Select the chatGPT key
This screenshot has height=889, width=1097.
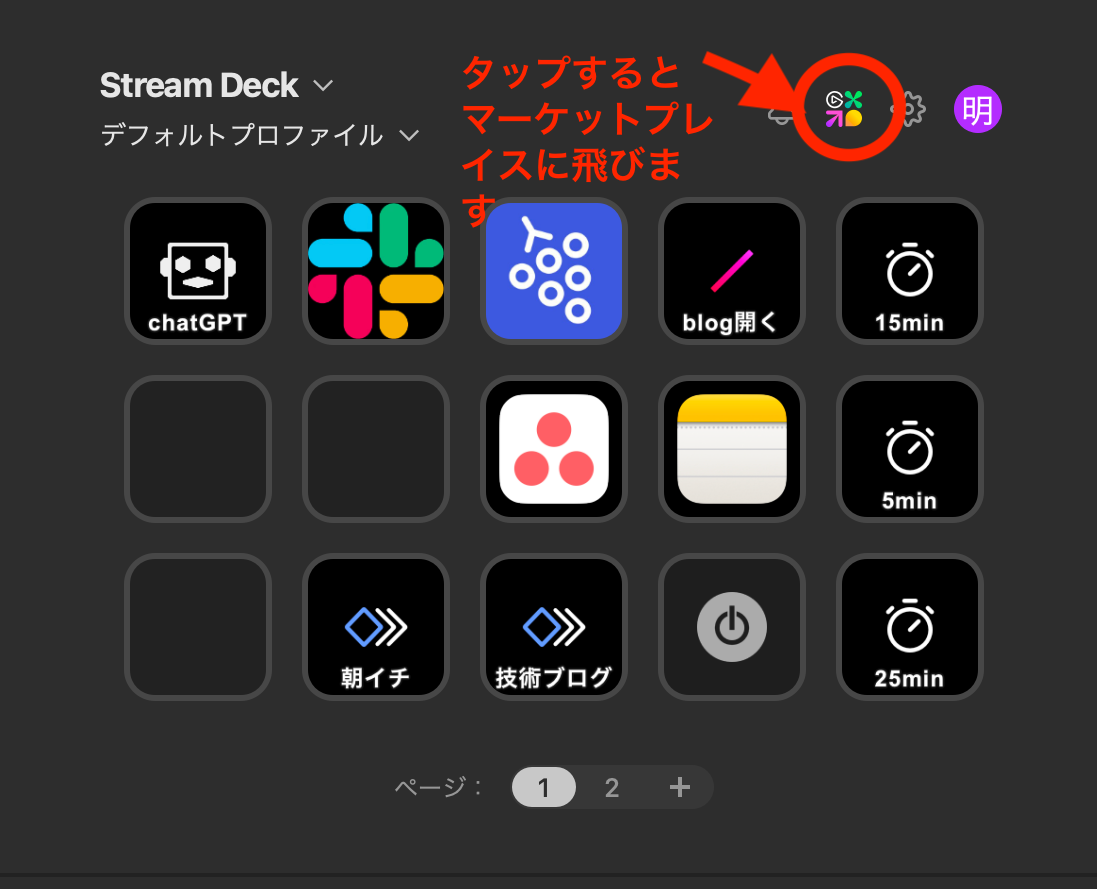[x=197, y=271]
